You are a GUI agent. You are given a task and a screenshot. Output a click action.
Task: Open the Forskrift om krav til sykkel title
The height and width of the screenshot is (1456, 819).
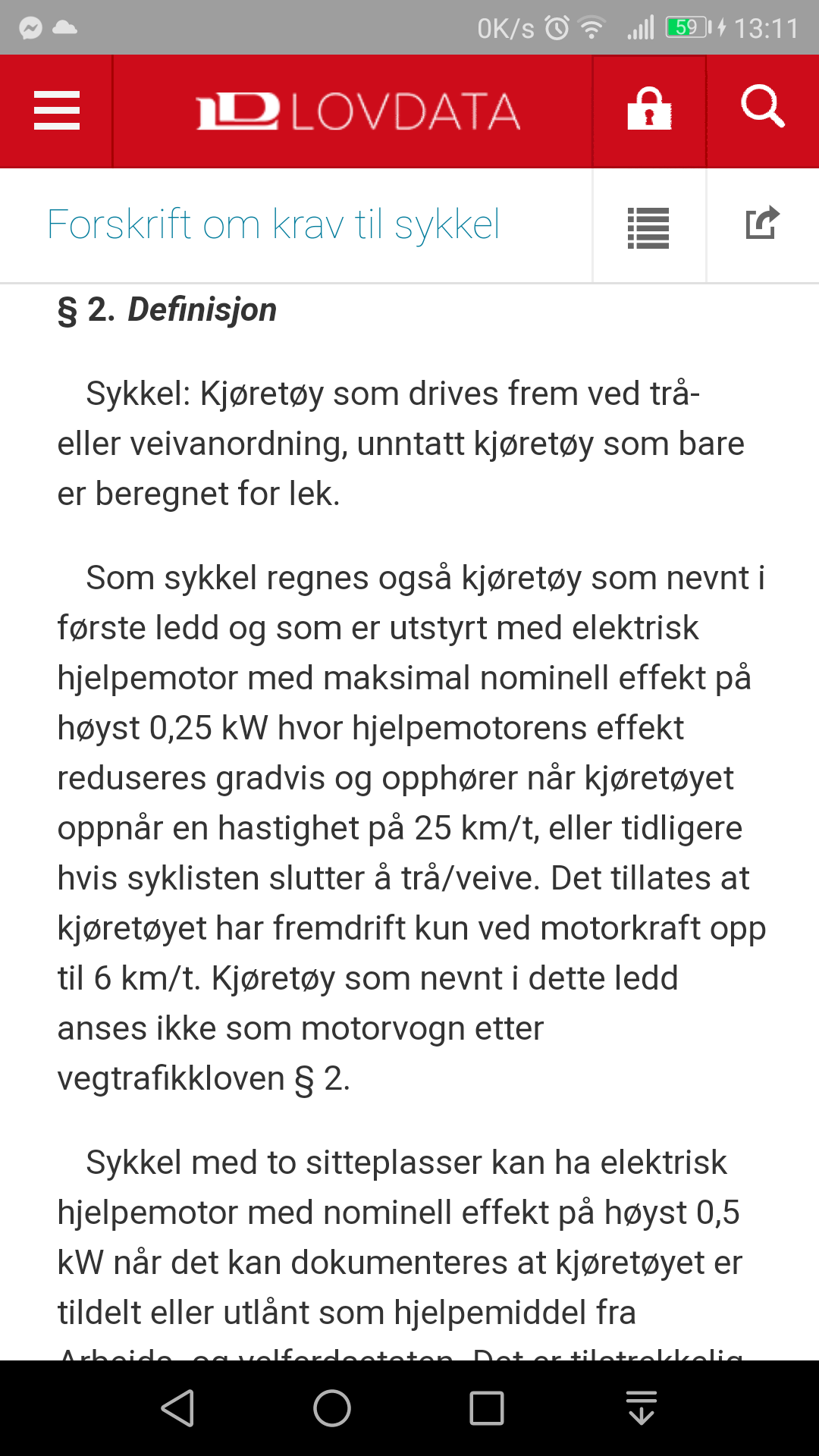pos(274,224)
